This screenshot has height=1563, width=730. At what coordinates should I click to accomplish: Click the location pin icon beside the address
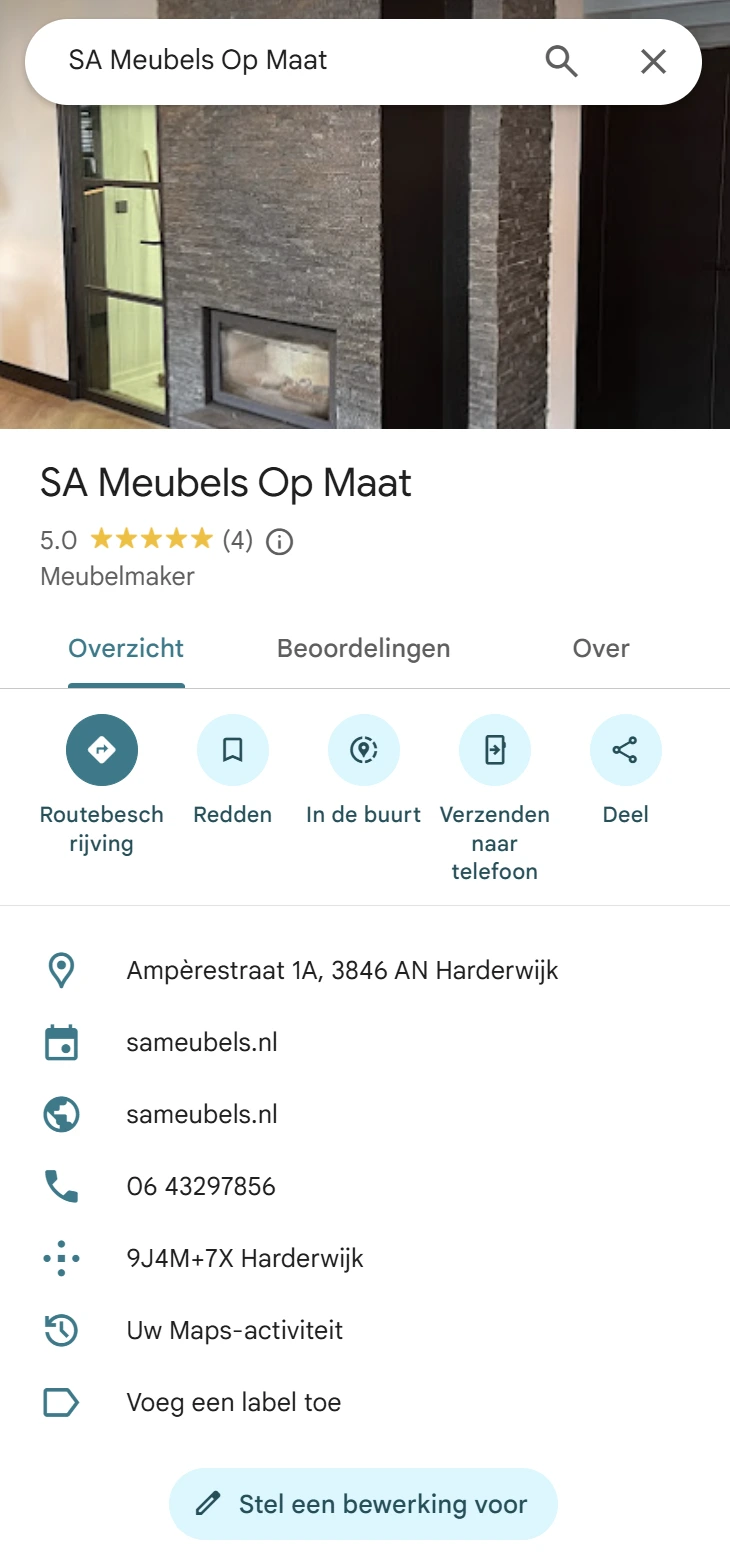62,969
